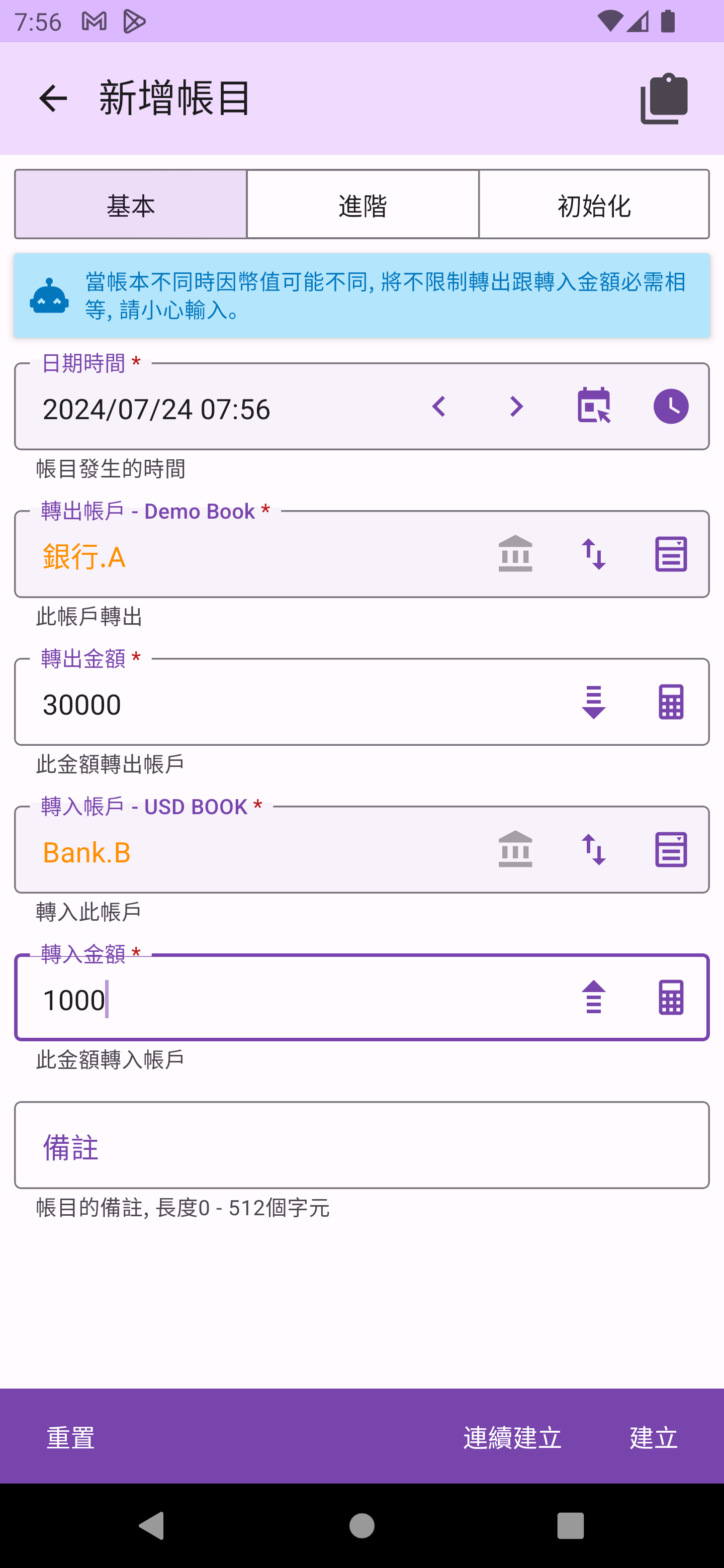Tap 建立 to create the entry
724x1568 pixels.
[654, 1436]
